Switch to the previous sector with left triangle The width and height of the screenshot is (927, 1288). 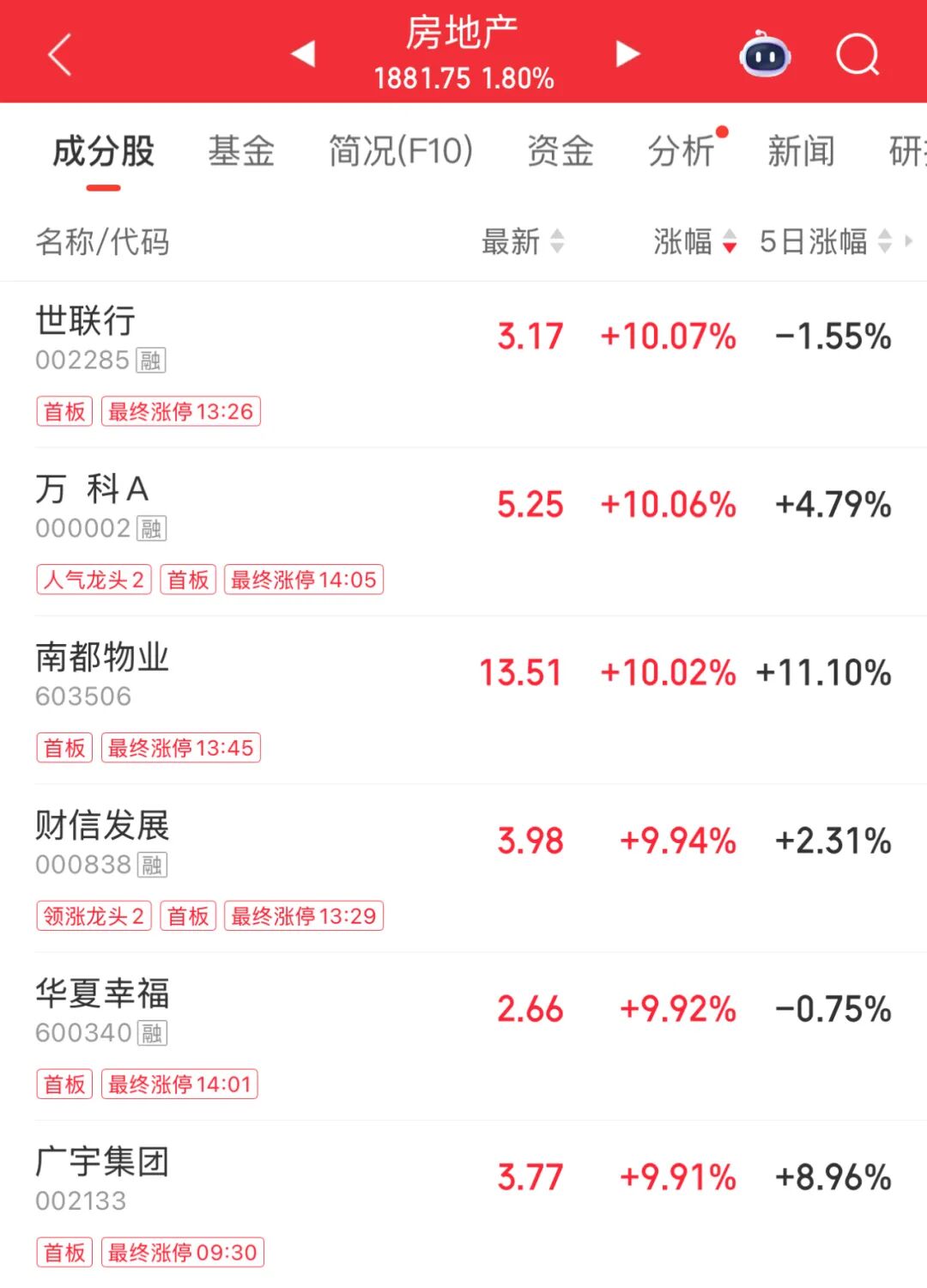point(303,54)
